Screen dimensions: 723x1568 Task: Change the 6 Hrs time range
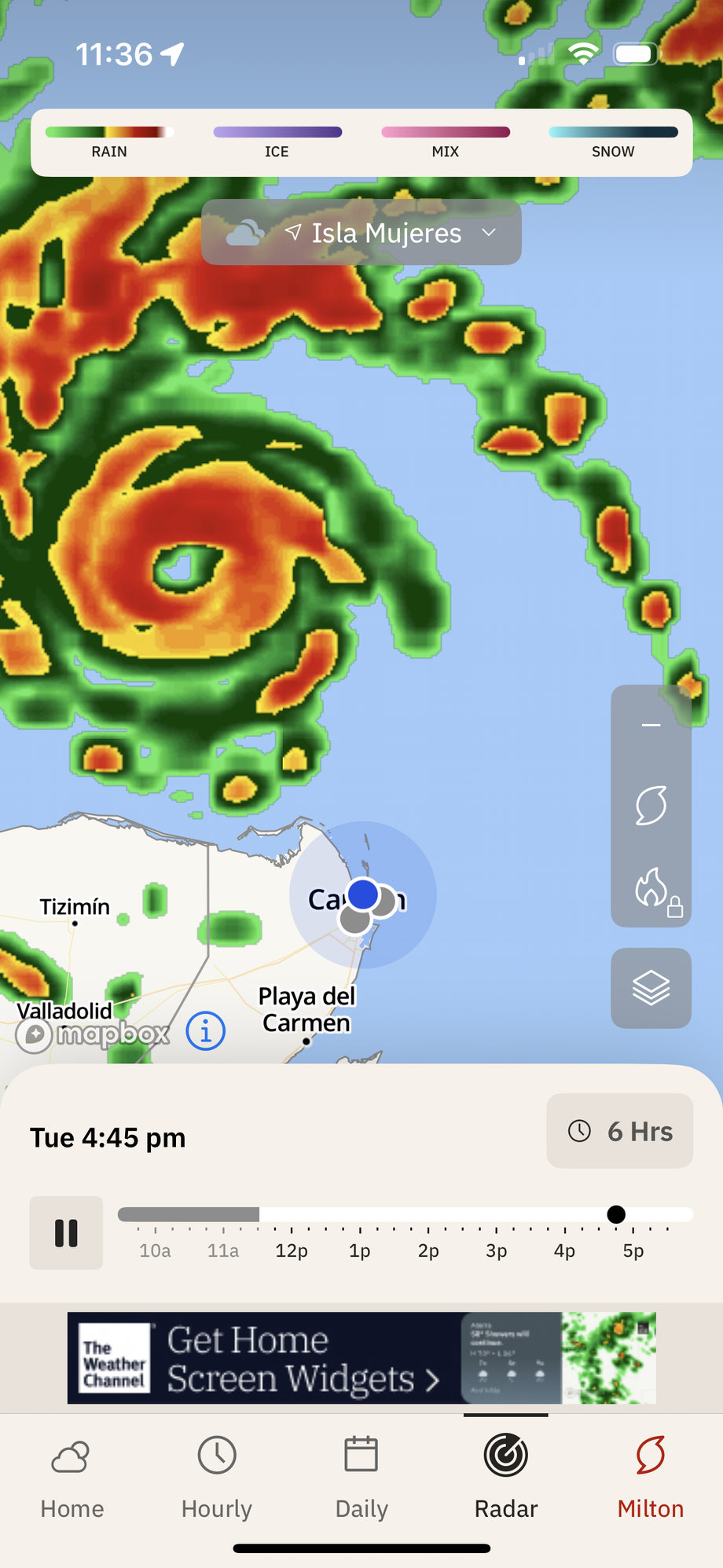(x=620, y=1131)
